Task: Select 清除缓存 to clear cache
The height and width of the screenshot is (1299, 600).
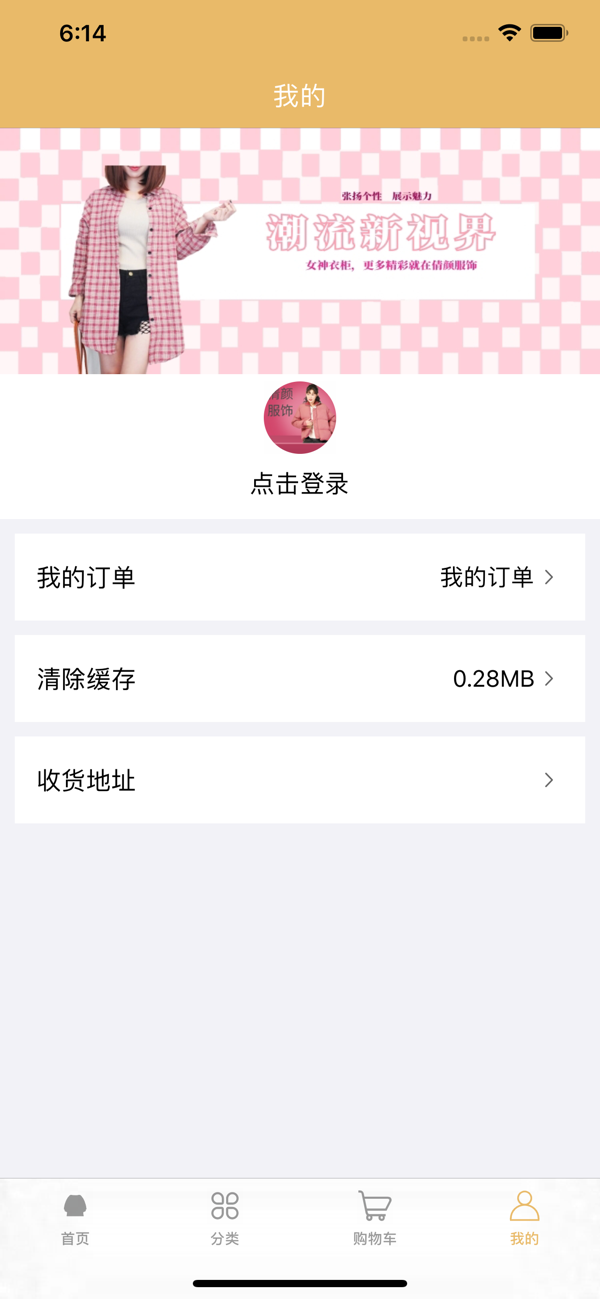Action: point(299,679)
